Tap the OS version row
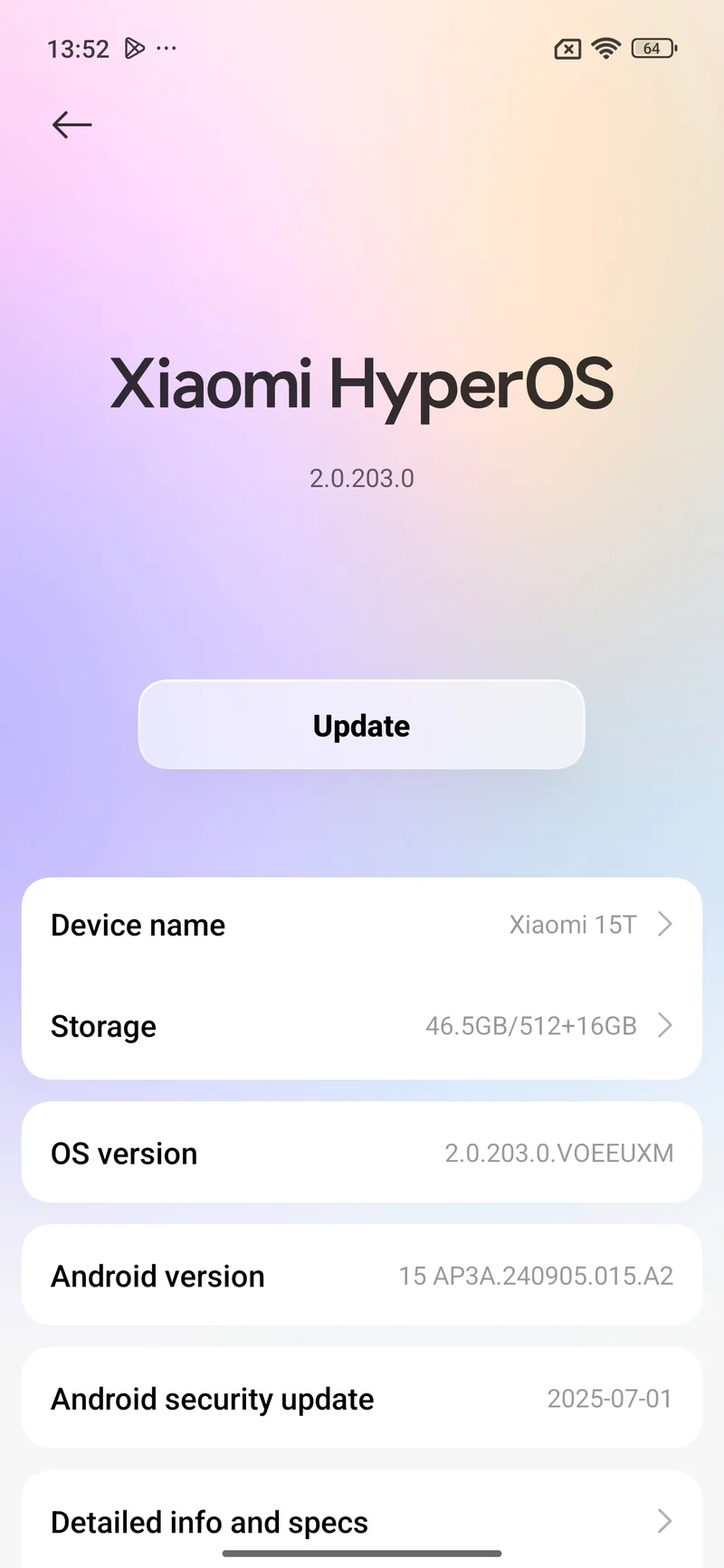 [x=362, y=1154]
